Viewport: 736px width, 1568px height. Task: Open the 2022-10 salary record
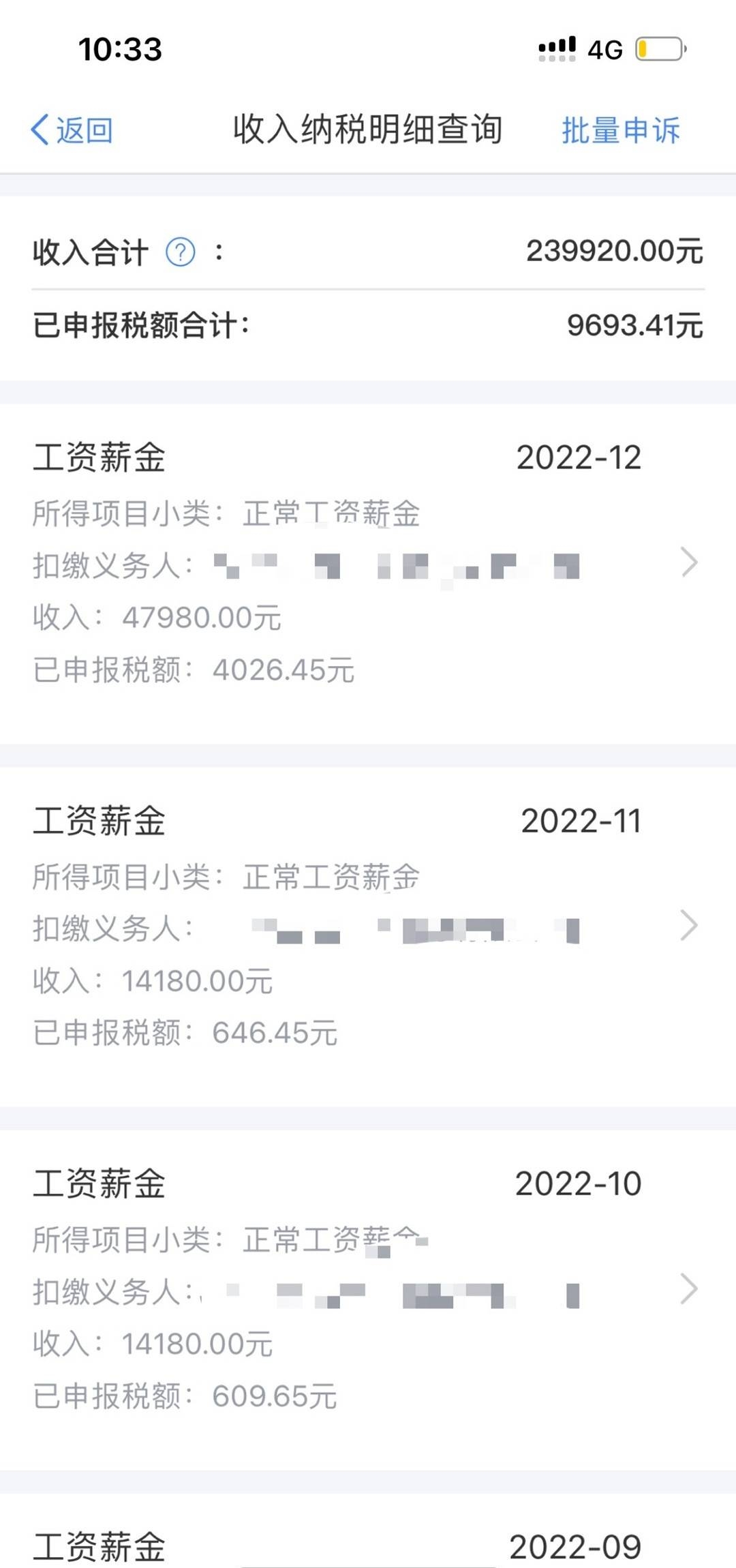(x=368, y=1291)
